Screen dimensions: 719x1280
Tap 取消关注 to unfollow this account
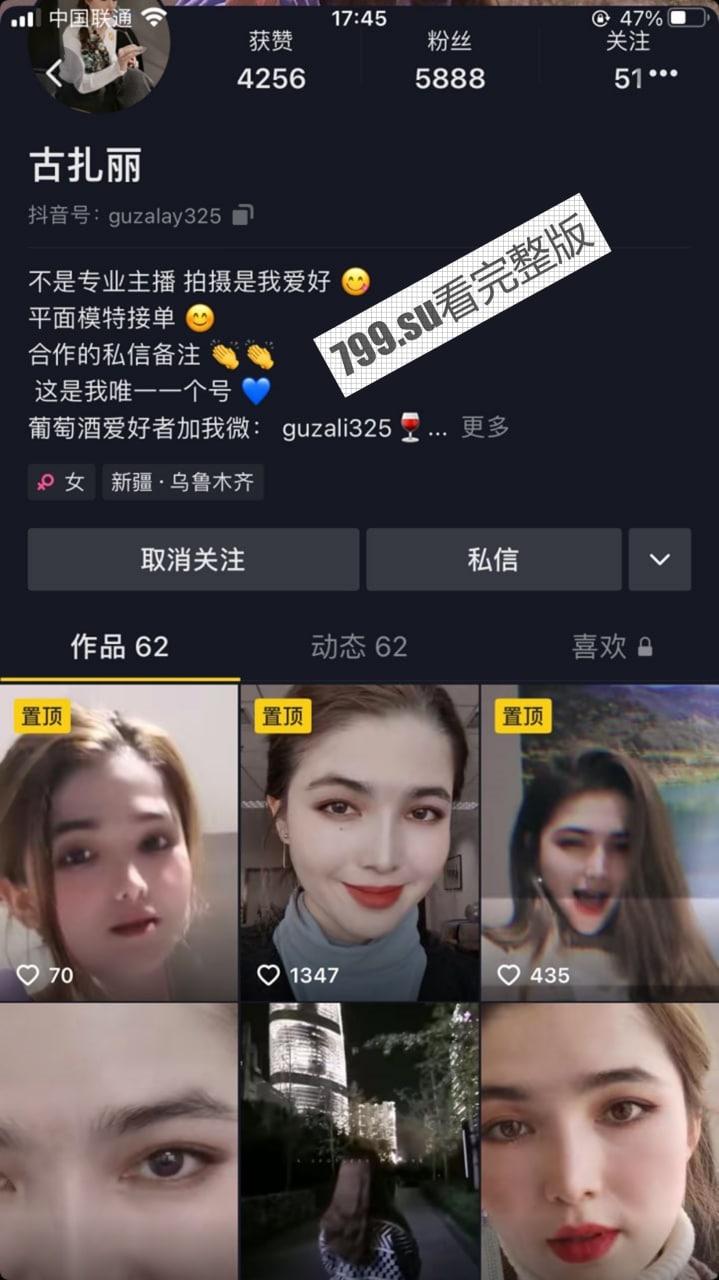[193, 559]
